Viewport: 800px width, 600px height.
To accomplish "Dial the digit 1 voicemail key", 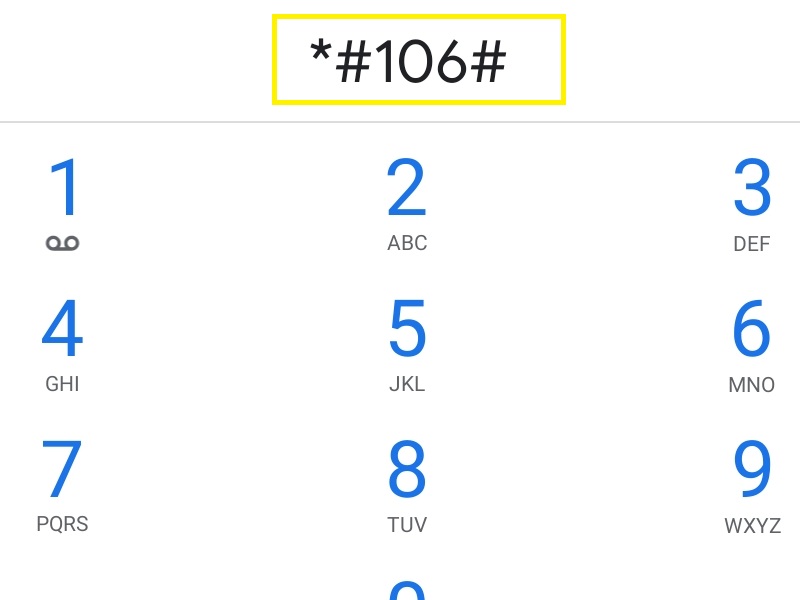I will click(x=63, y=203).
